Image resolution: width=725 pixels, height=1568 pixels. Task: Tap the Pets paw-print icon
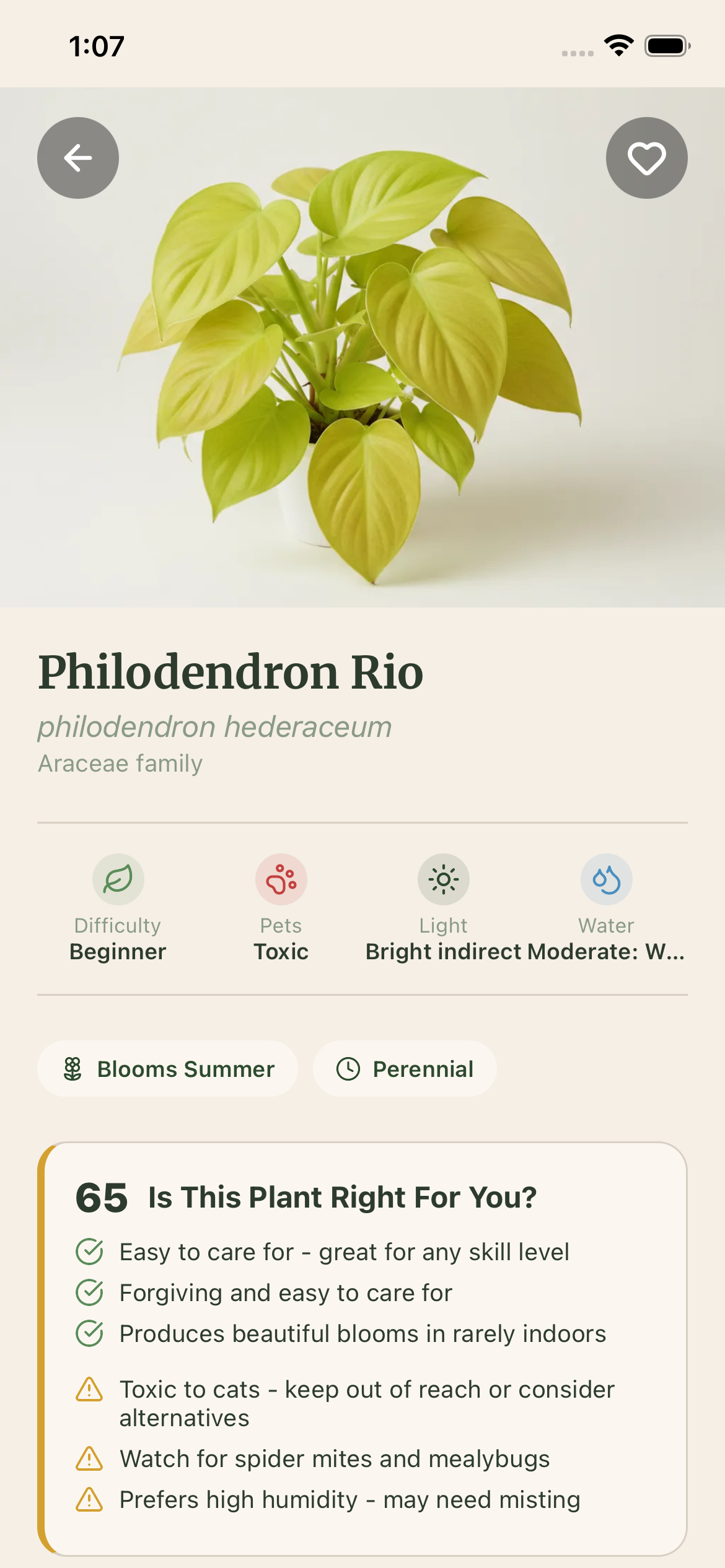point(280,879)
